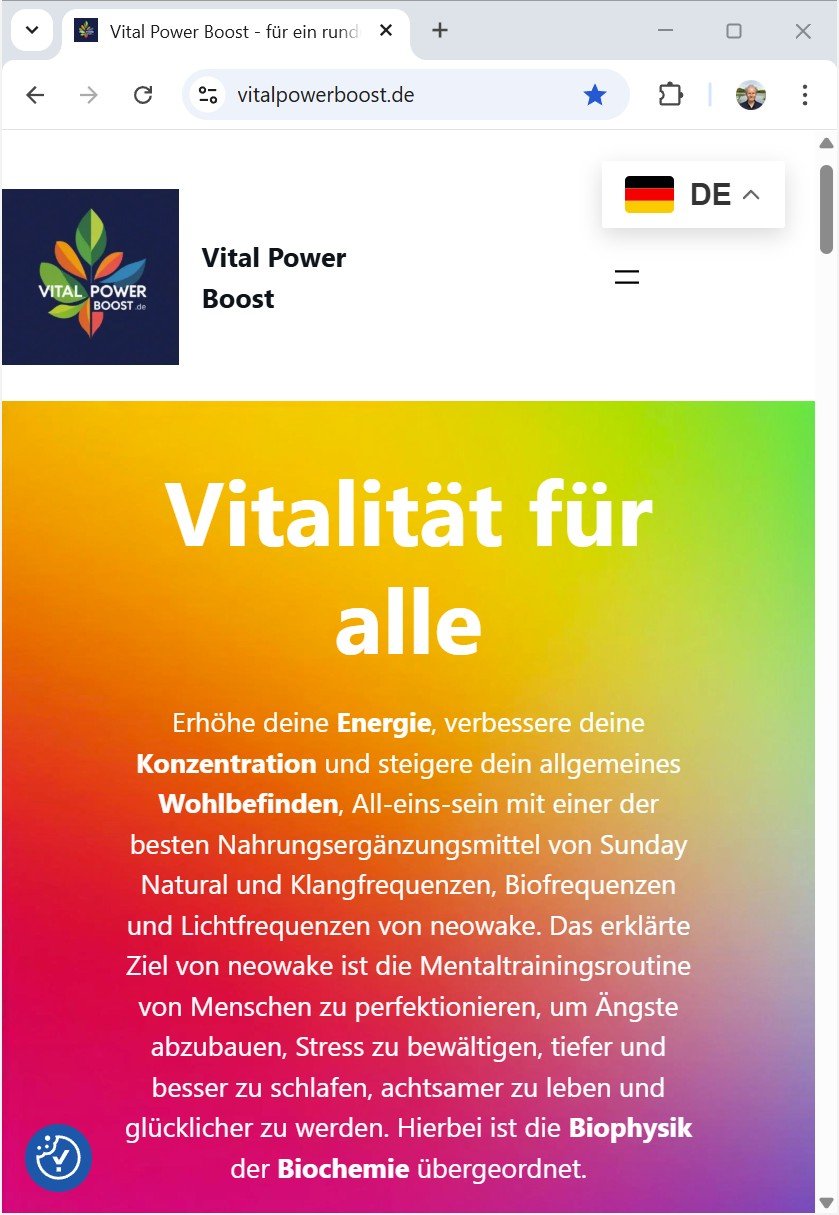
Task: Open the Chrome three-dot menu
Action: [805, 95]
